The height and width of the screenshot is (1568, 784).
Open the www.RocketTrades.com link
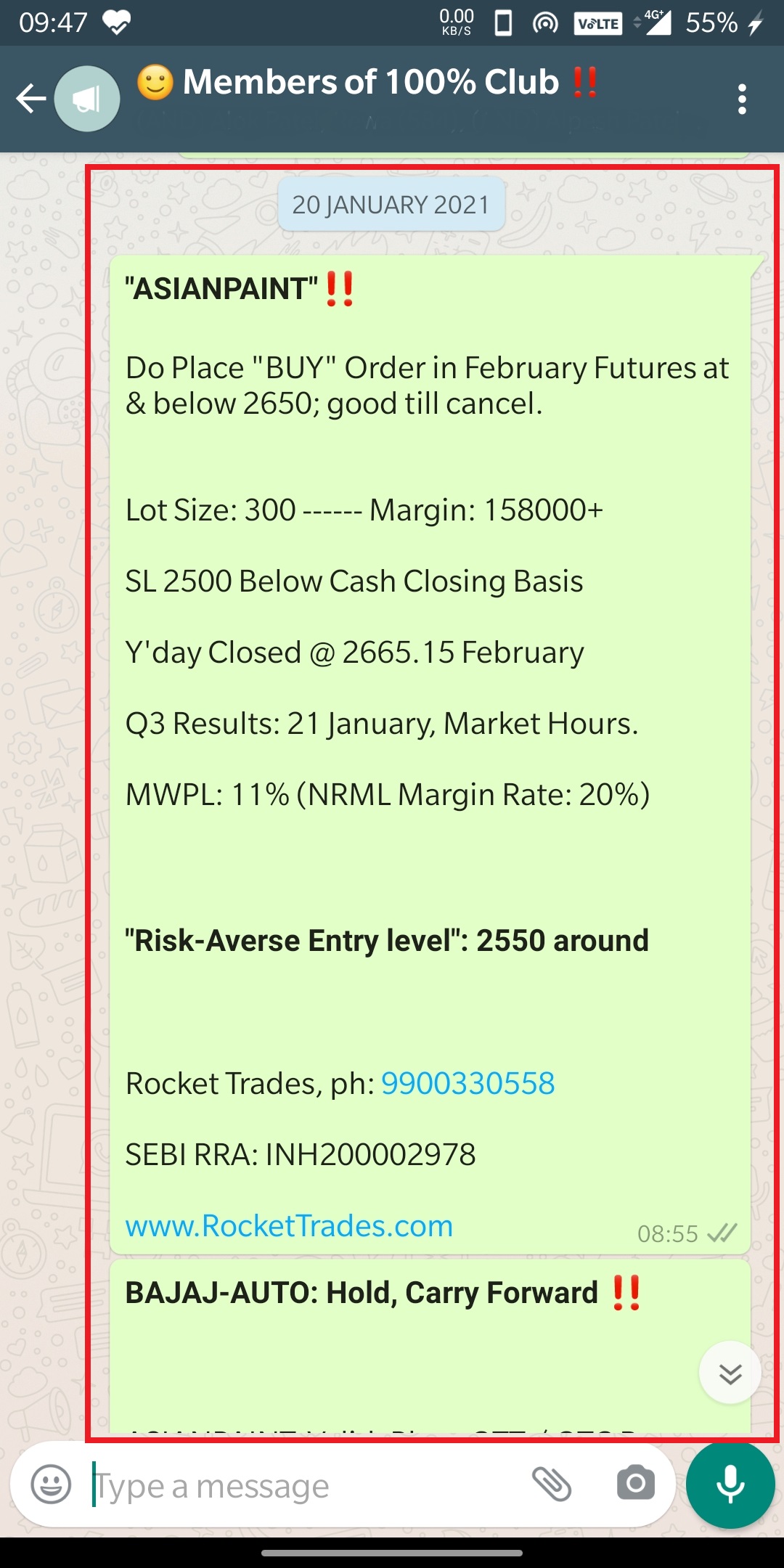coord(289,1226)
